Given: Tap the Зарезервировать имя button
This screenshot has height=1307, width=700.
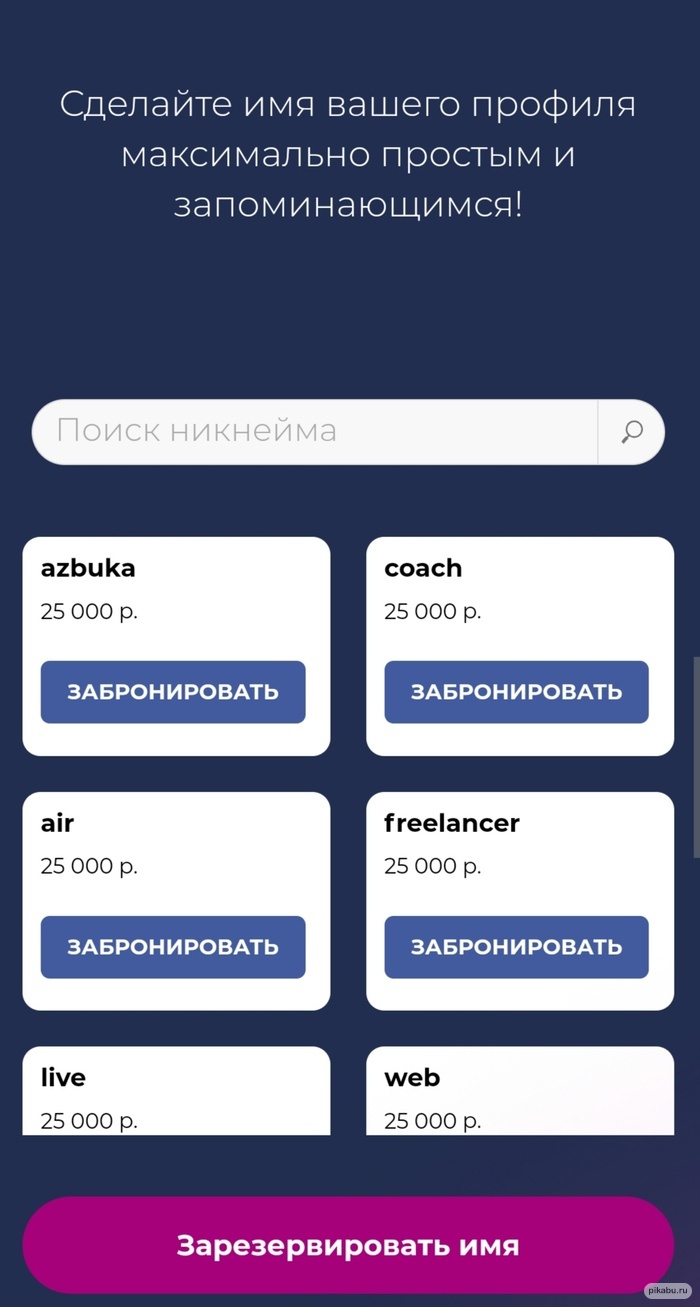Looking at the screenshot, I should pyautogui.click(x=348, y=1245).
